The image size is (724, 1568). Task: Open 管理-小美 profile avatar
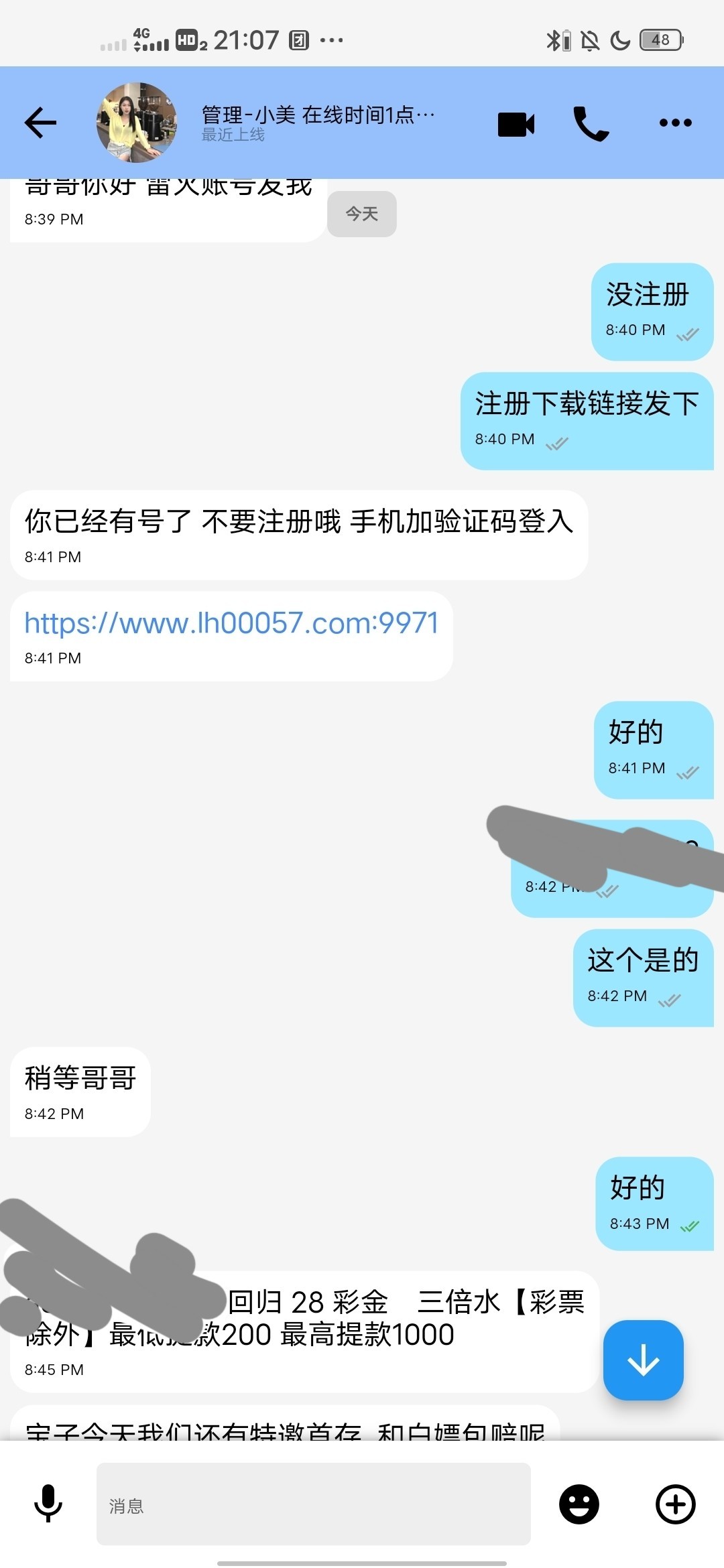click(x=137, y=123)
